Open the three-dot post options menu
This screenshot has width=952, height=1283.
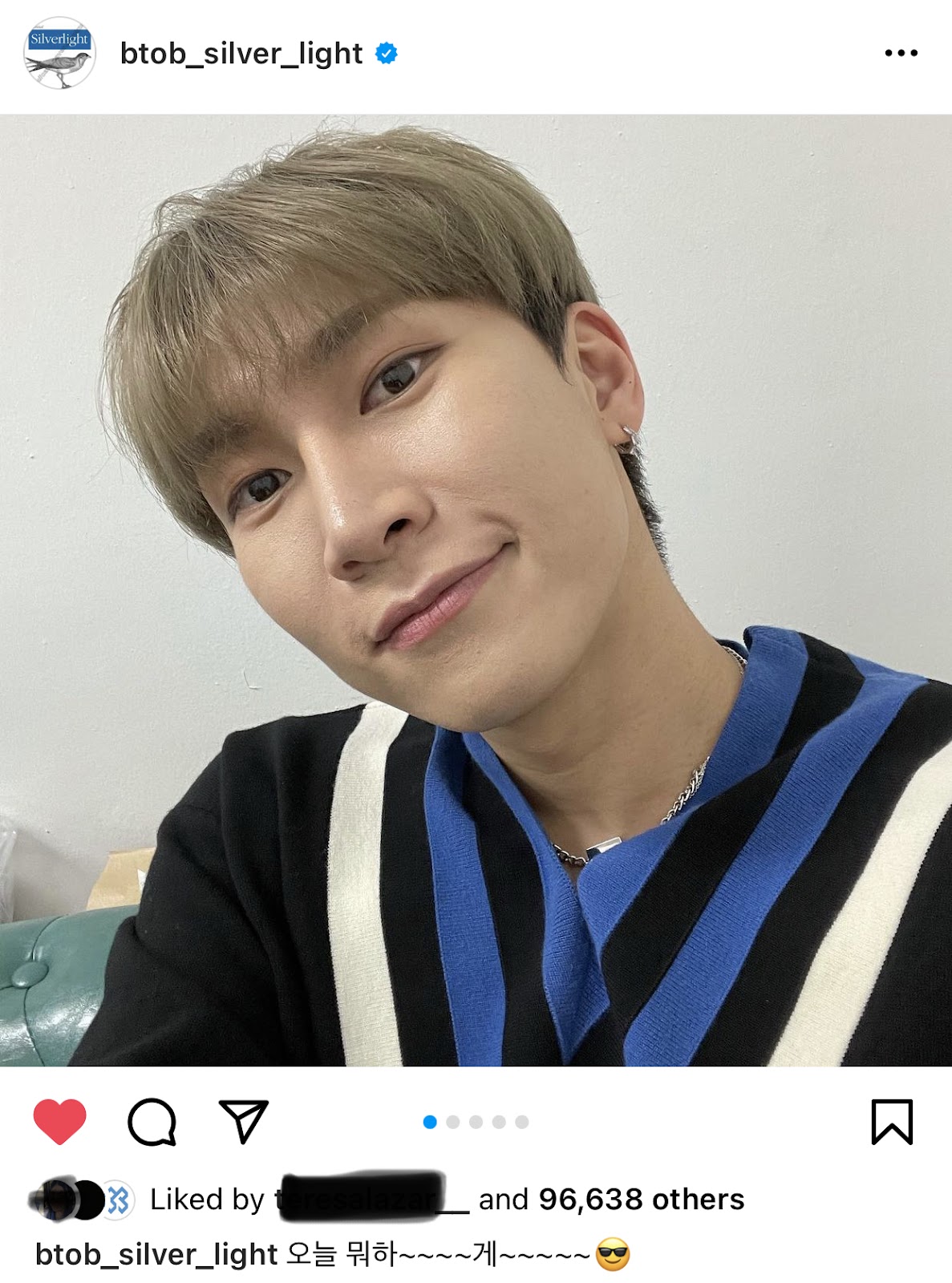901,53
